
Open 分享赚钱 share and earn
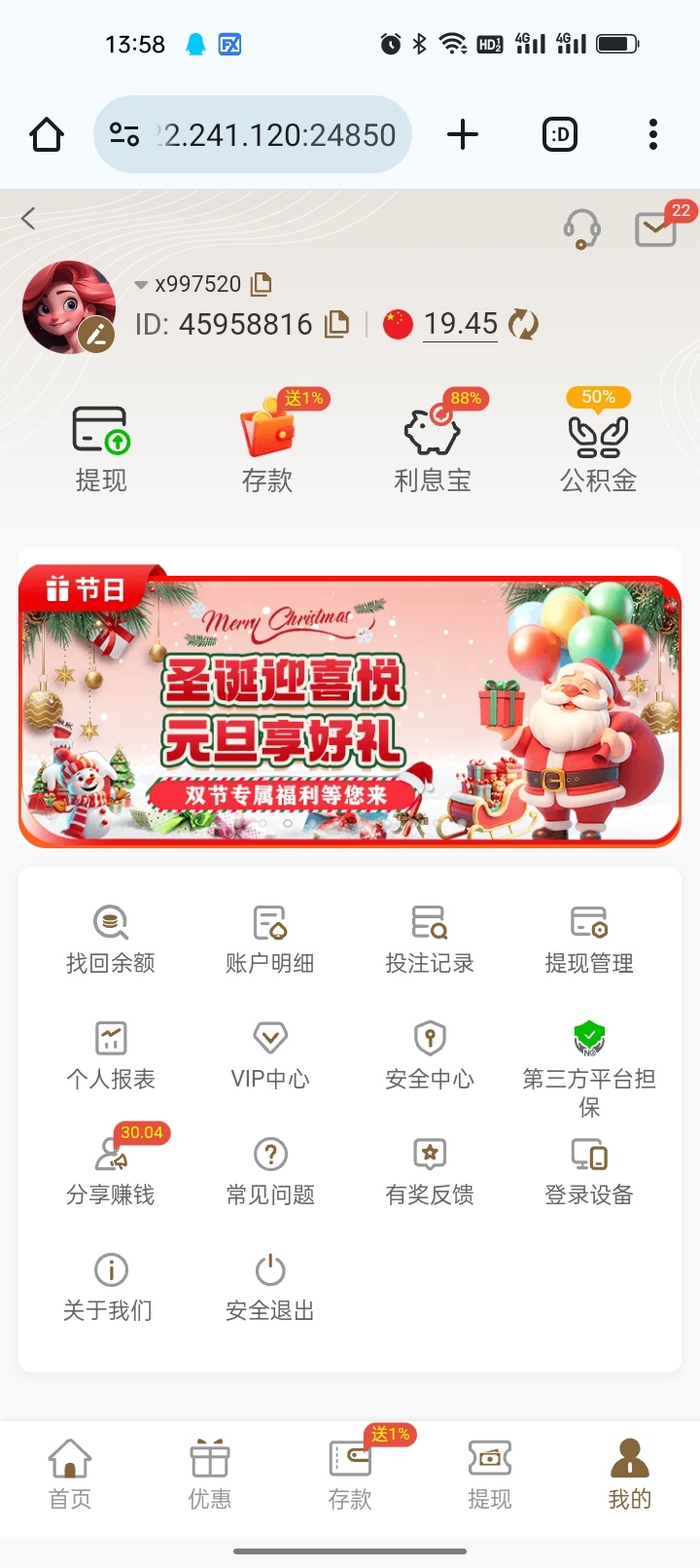coord(111,1170)
